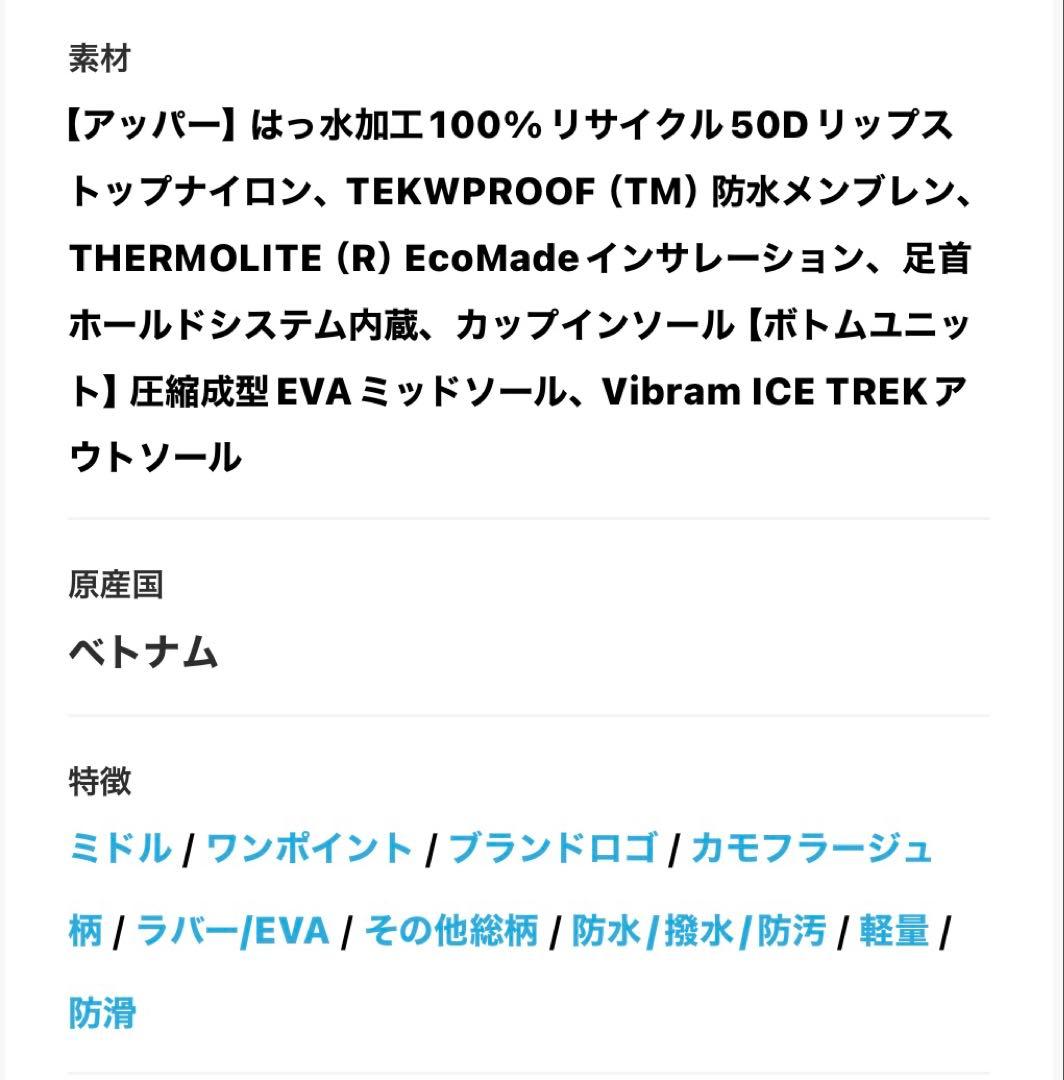Tap the ワンポイント feature link
Image resolution: width=1064 pixels, height=1080 pixels.
(308, 849)
